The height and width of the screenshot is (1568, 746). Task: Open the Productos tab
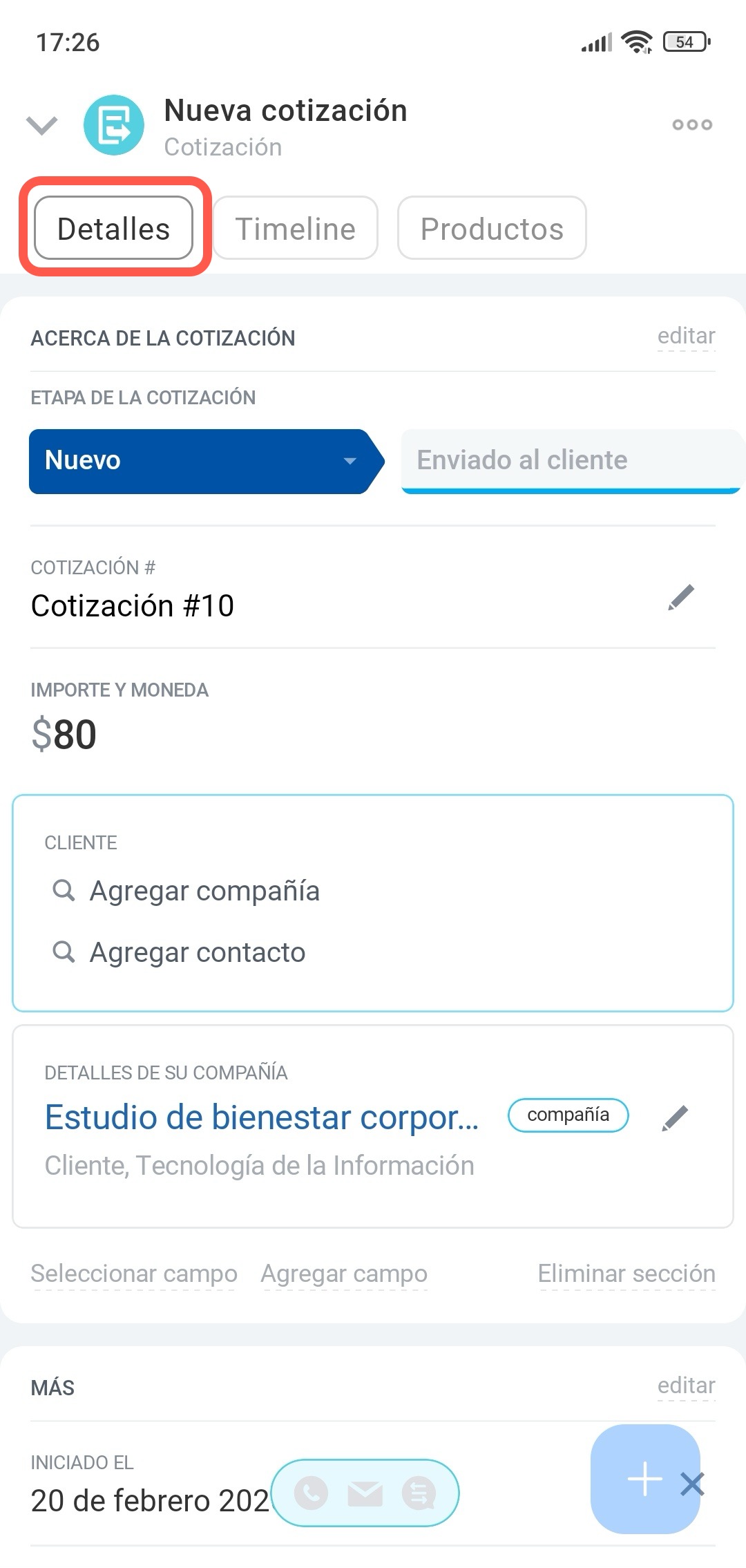point(492,229)
